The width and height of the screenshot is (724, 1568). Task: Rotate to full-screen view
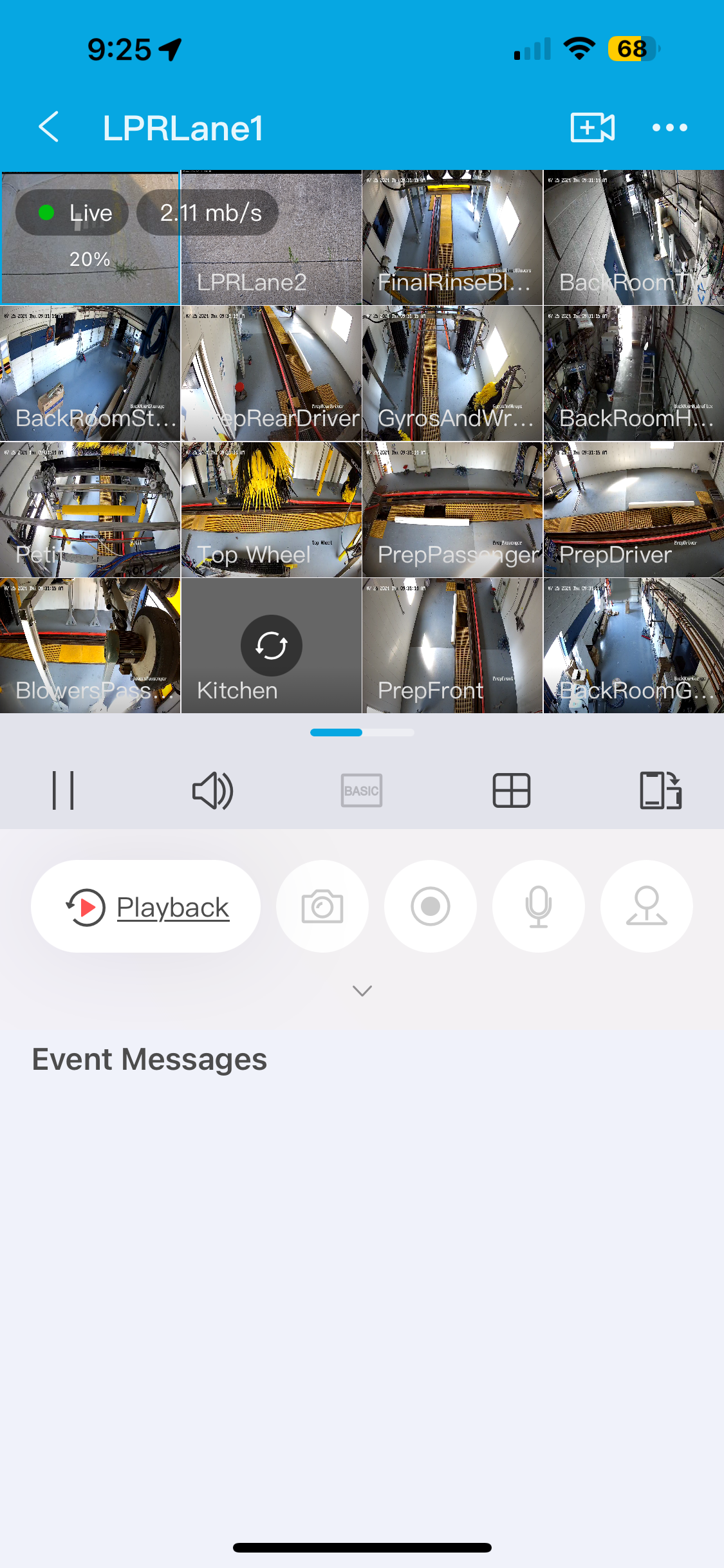[x=660, y=790]
